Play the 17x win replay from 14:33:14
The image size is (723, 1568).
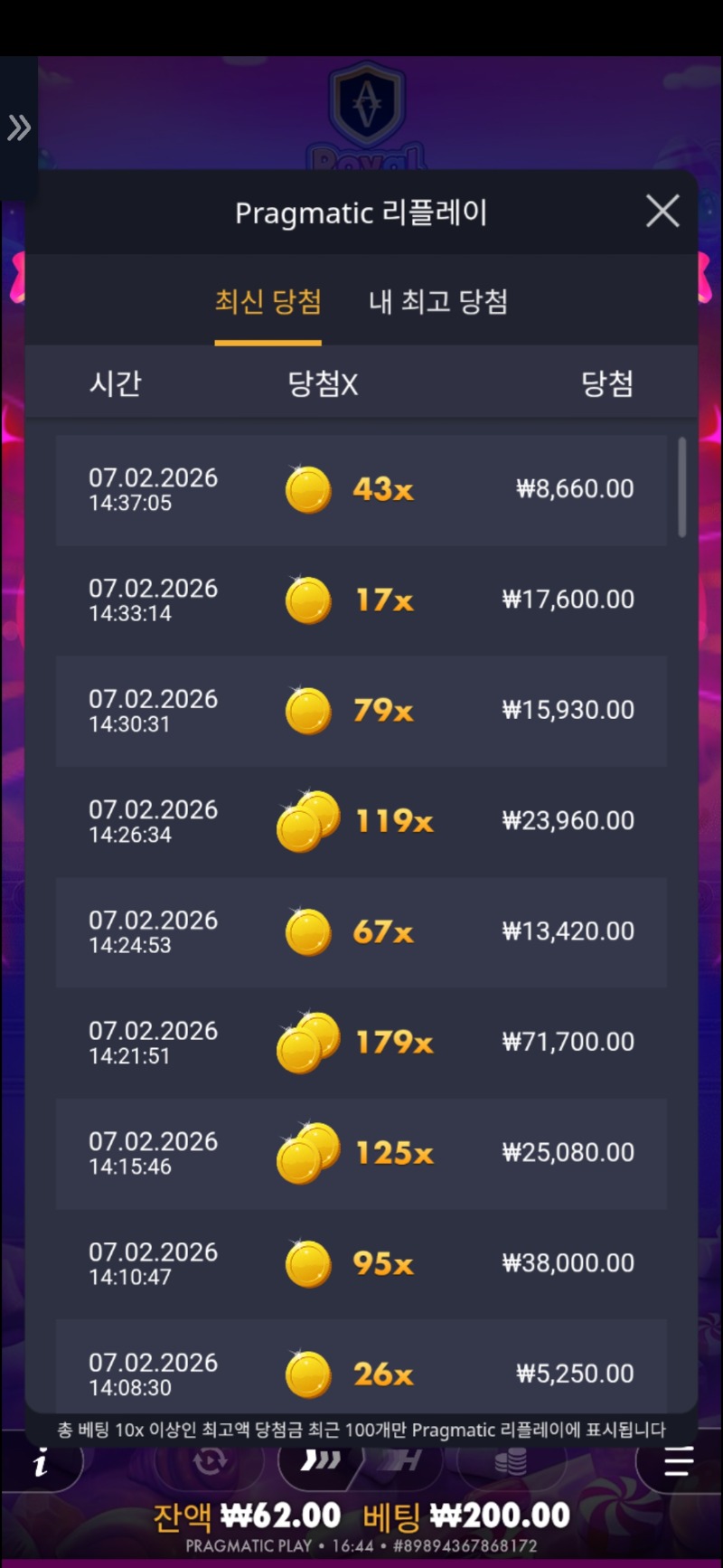(x=361, y=600)
